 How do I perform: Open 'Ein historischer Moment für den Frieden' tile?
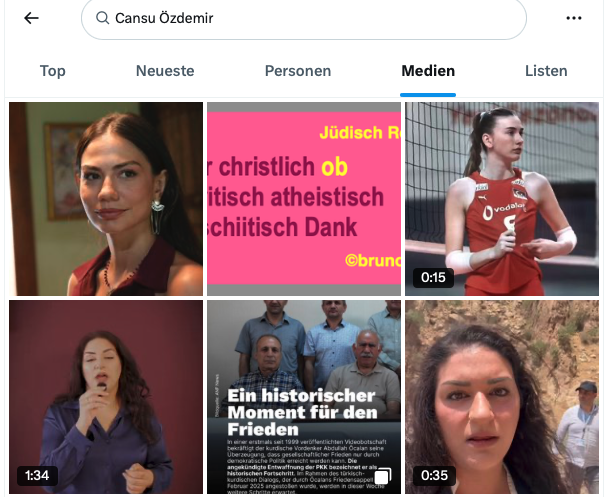(303, 396)
